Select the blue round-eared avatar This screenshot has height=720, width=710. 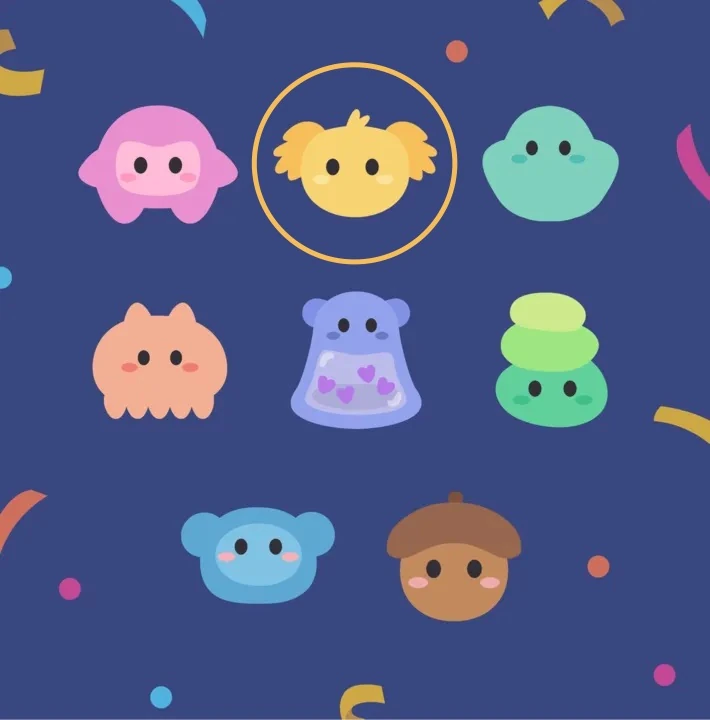tap(258, 555)
